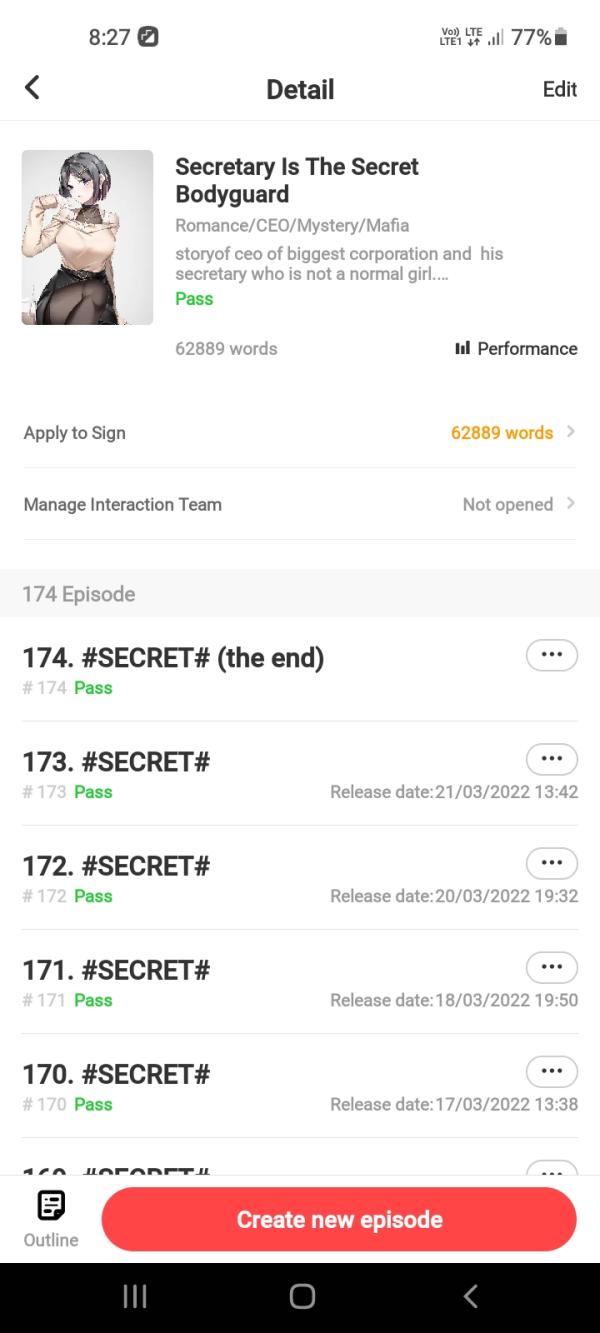Open the system recent apps view
Image resolution: width=600 pixels, height=1333 pixels.
coord(134,1296)
